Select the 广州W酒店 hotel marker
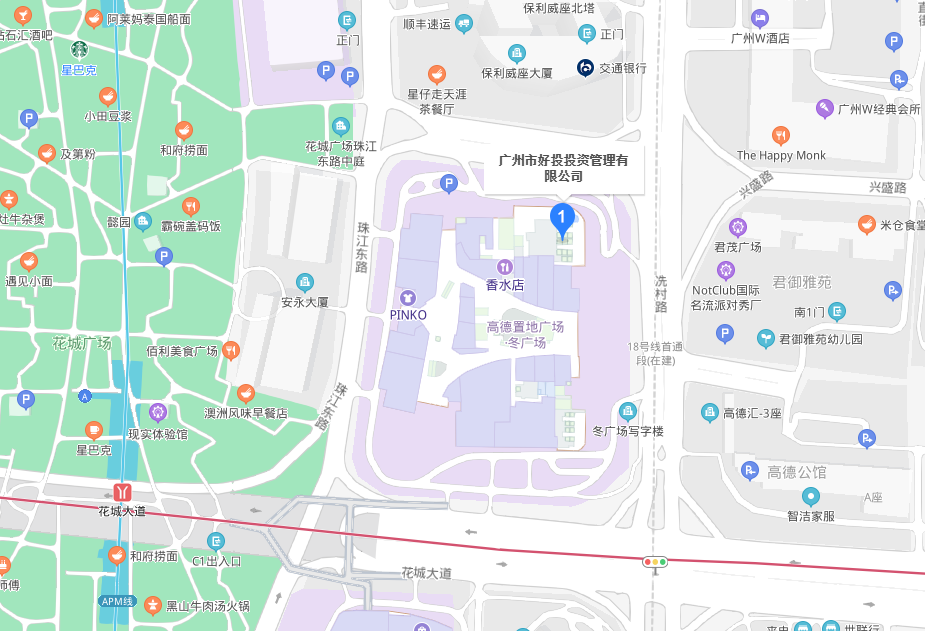The width and height of the screenshot is (925, 631). (760, 19)
